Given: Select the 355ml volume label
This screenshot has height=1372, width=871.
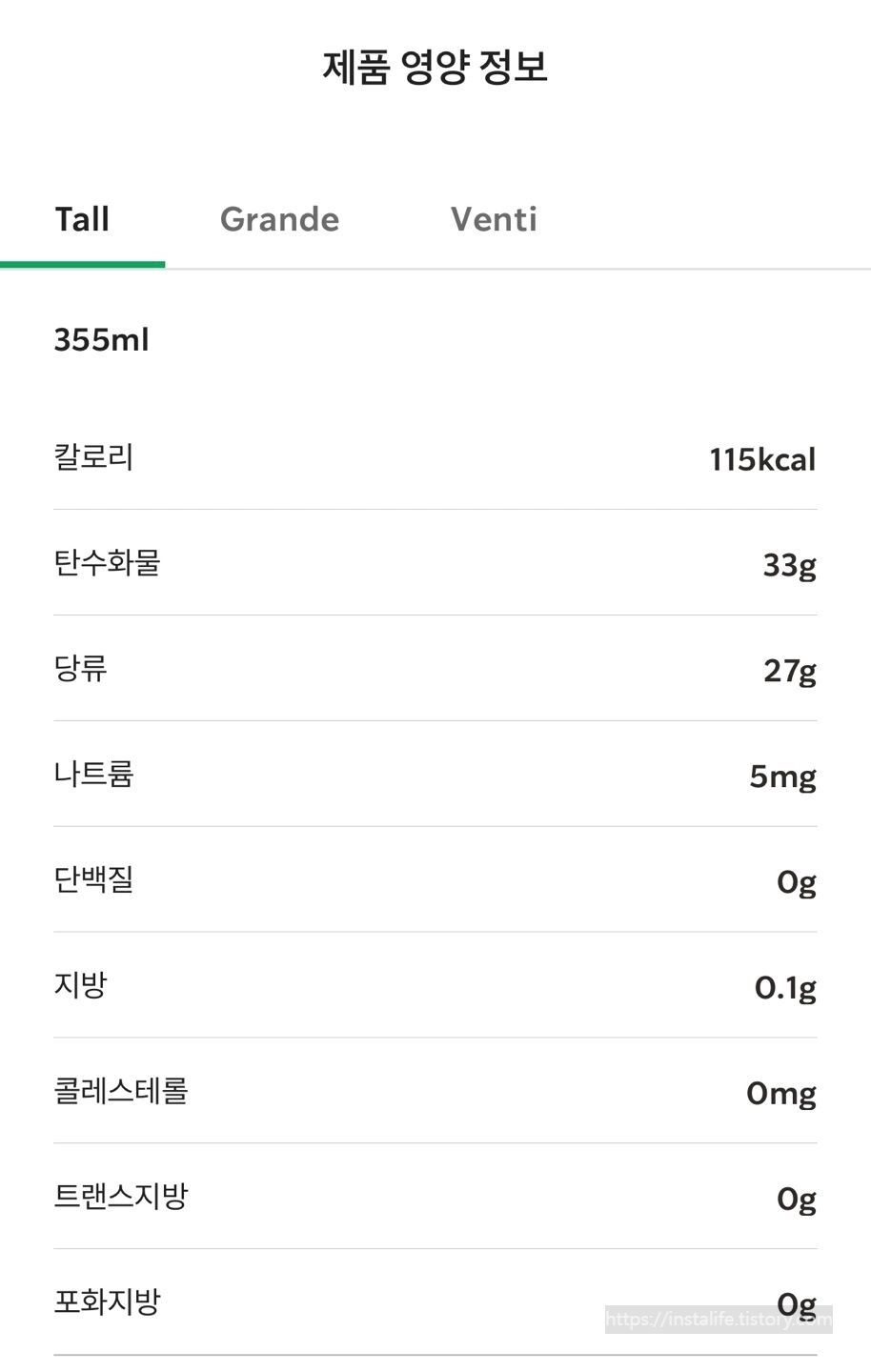Looking at the screenshot, I should point(100,339).
